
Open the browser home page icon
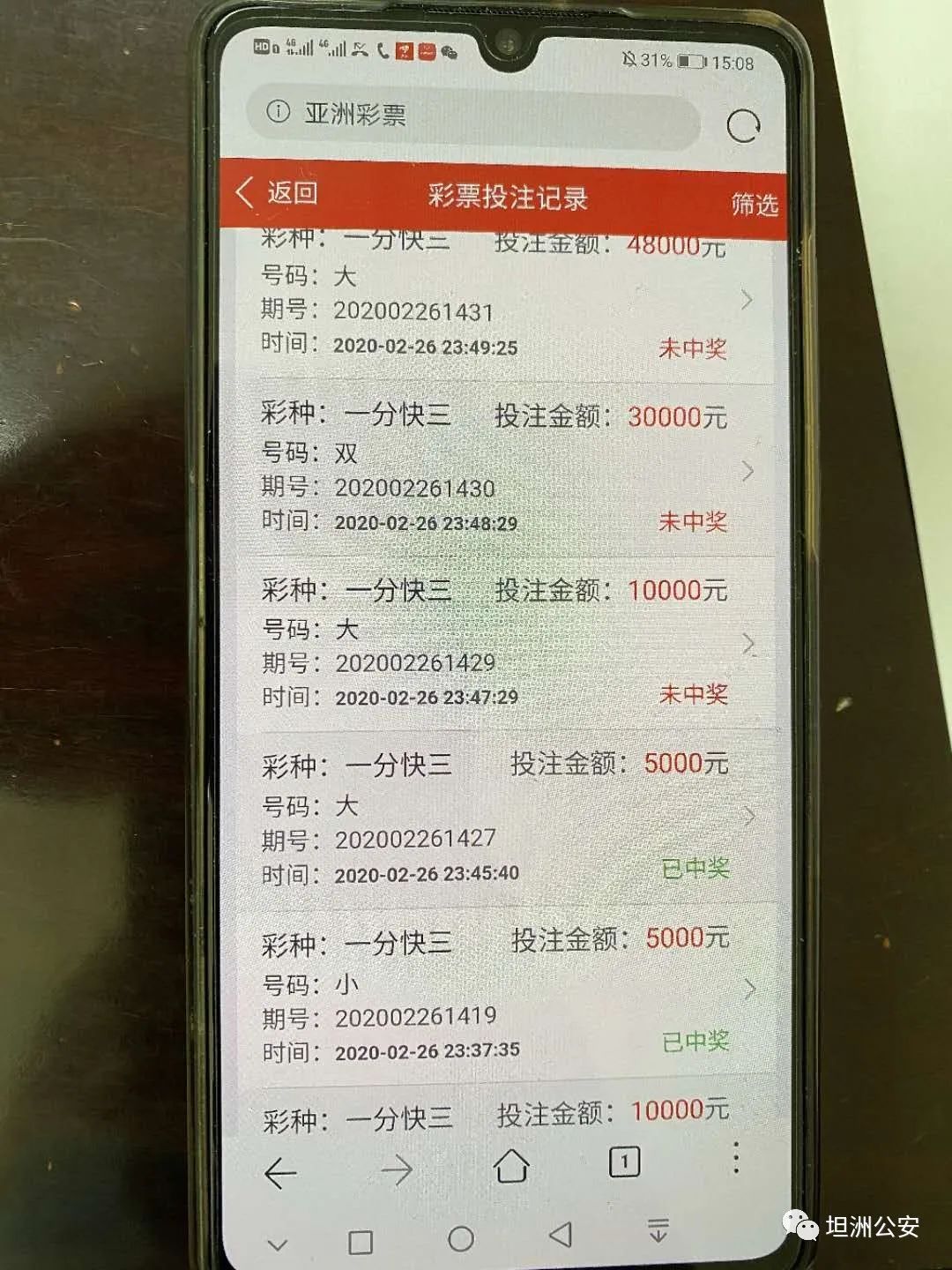511,1166
